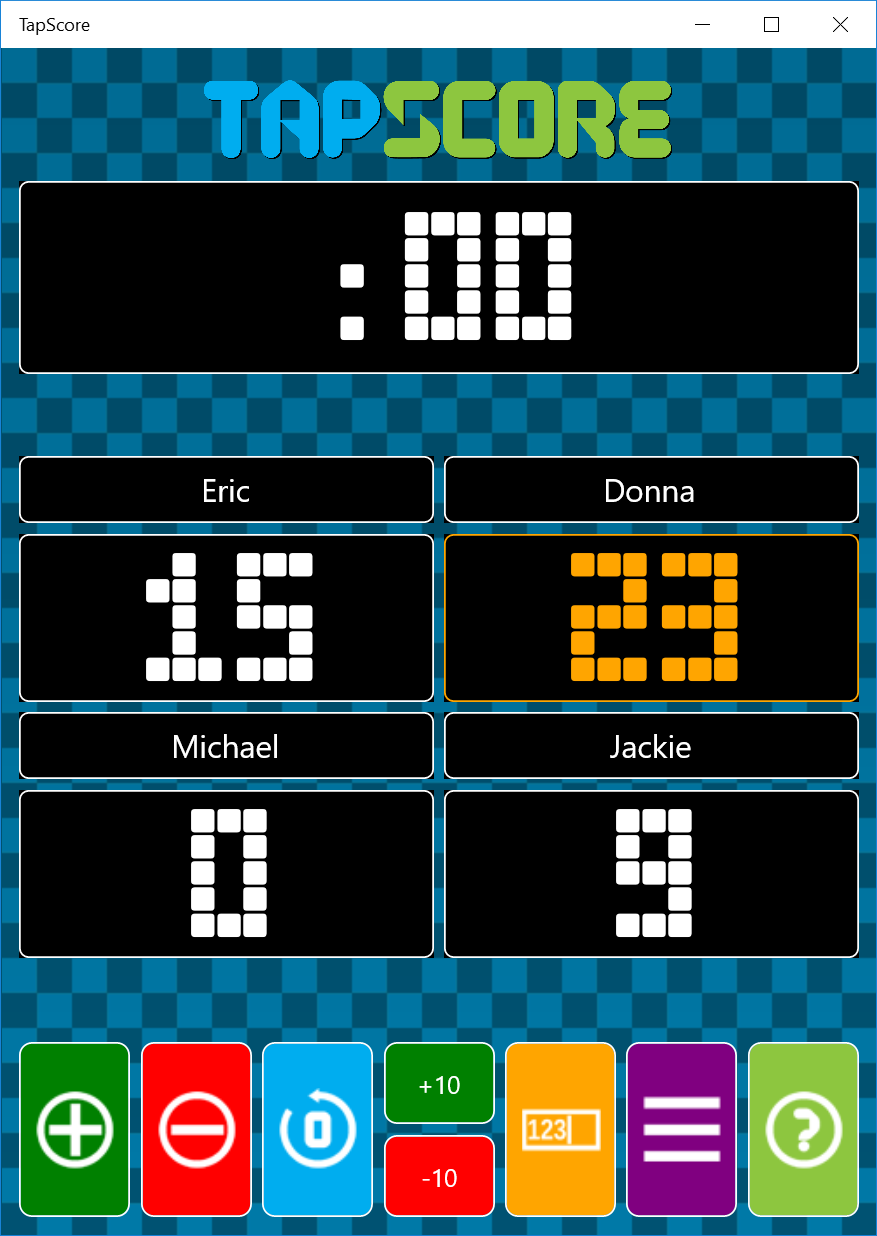Tap the red minus button

(x=196, y=1129)
